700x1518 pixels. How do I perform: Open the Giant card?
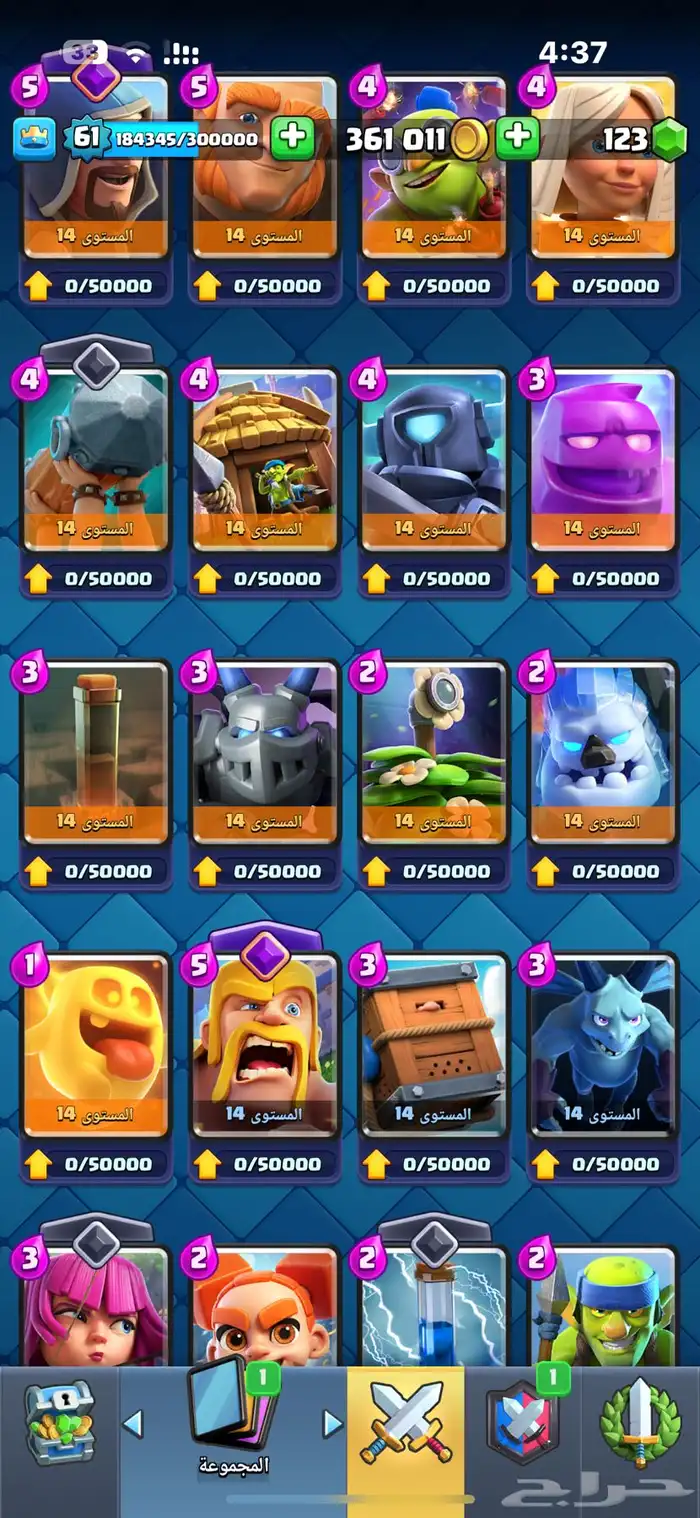click(x=264, y=170)
